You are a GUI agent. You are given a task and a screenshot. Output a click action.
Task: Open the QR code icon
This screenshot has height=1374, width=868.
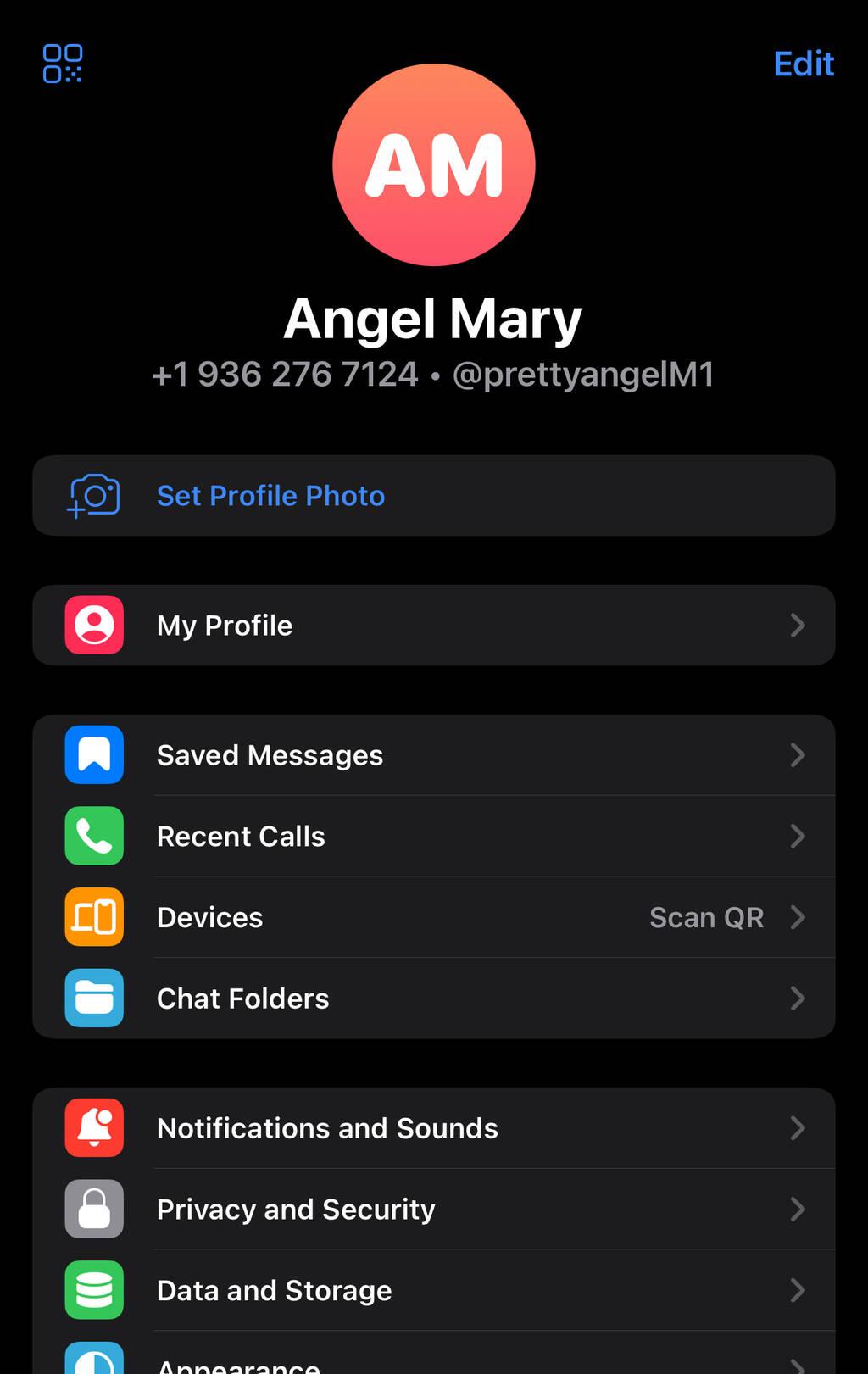point(63,64)
